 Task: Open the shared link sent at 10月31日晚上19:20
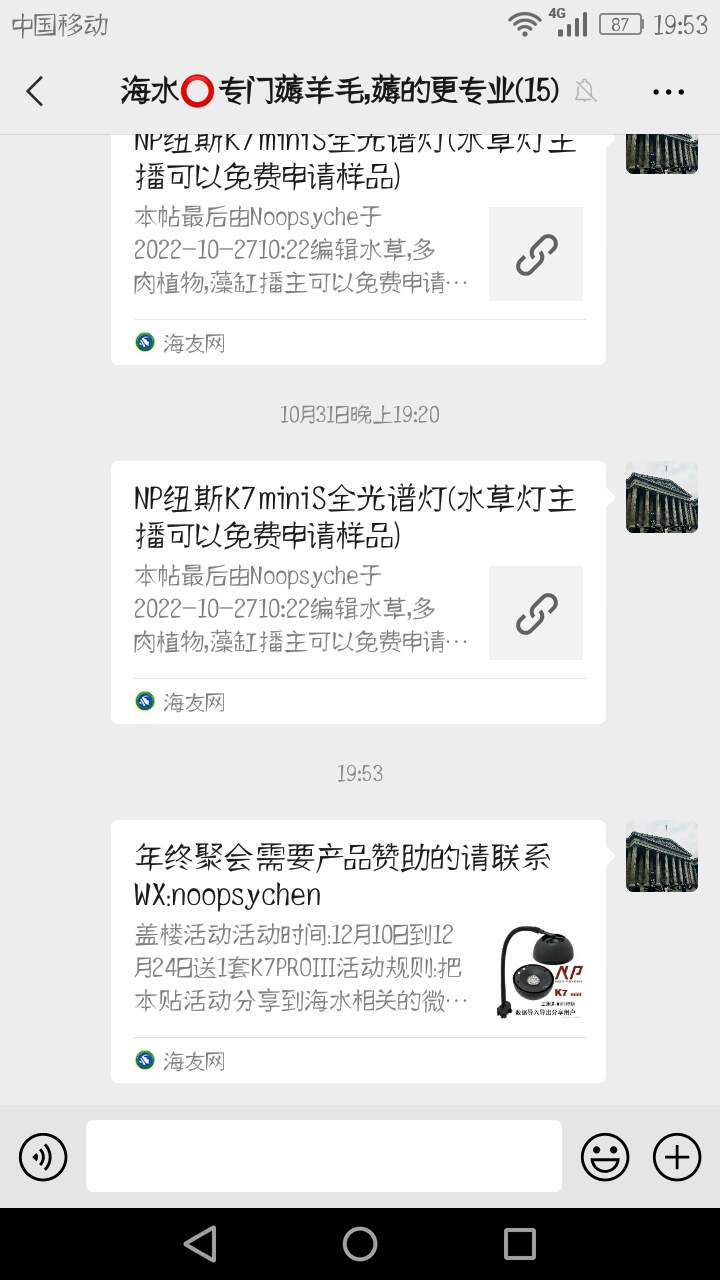[x=358, y=592]
